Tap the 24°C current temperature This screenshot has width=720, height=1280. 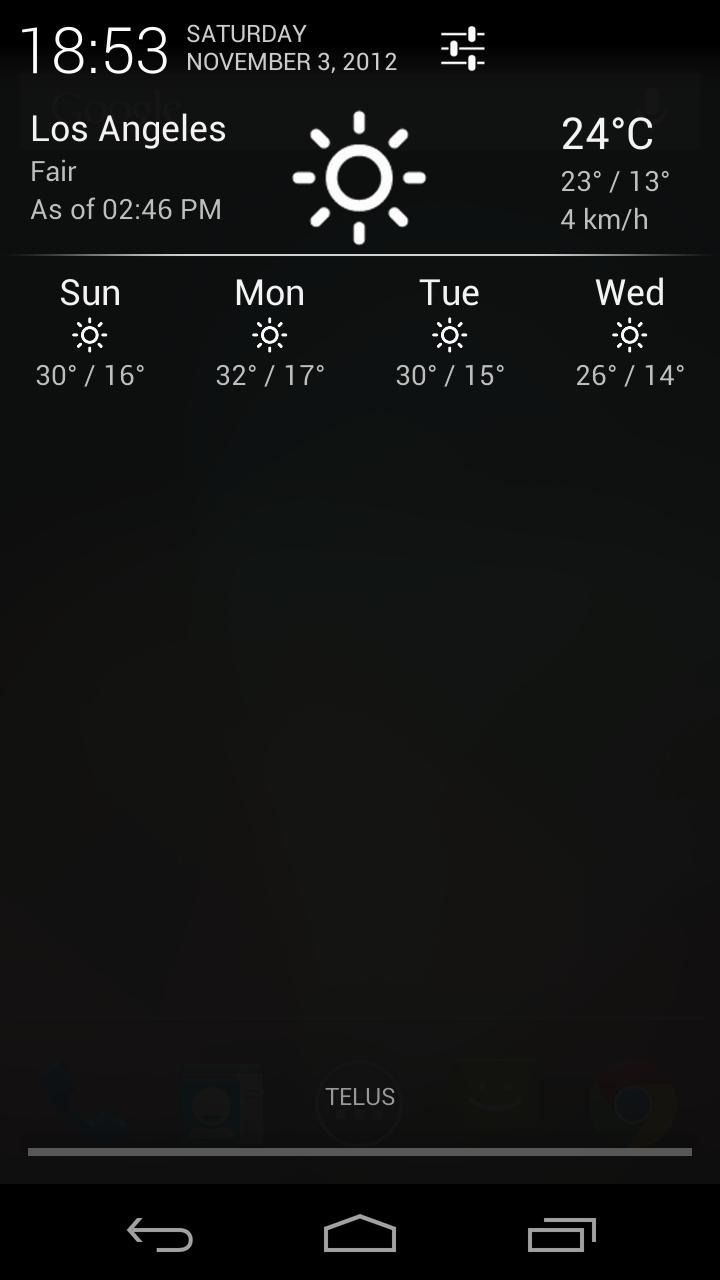pos(607,131)
